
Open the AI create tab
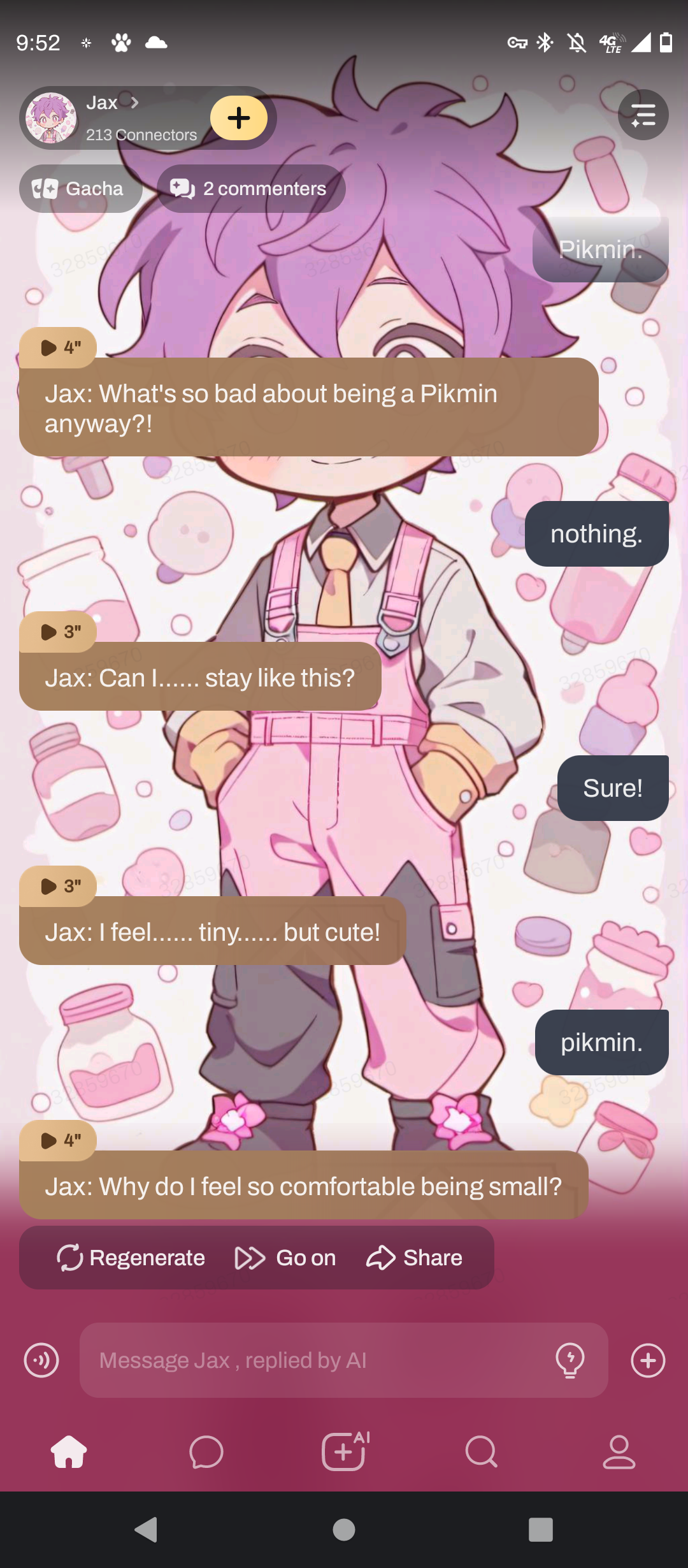[344, 1452]
